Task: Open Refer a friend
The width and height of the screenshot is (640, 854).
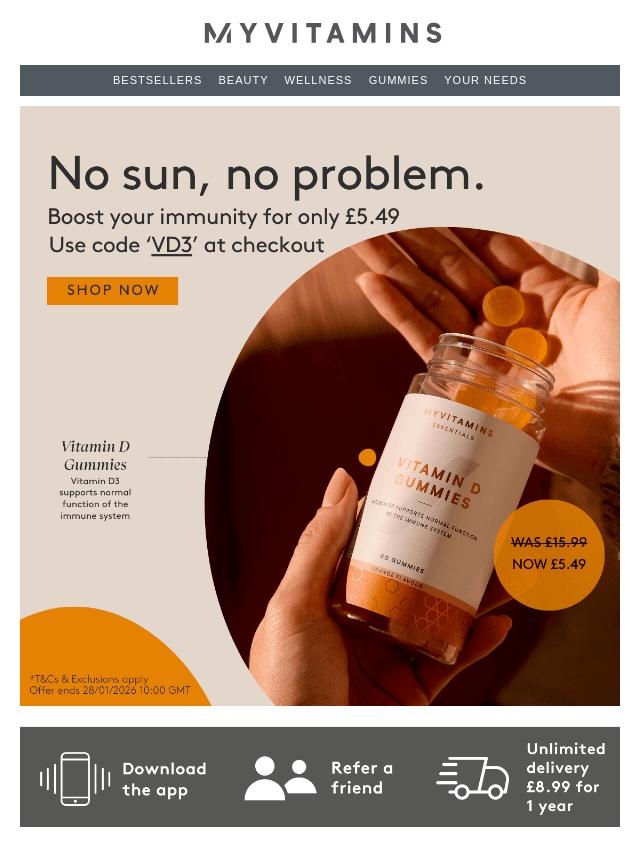Action: point(319,778)
